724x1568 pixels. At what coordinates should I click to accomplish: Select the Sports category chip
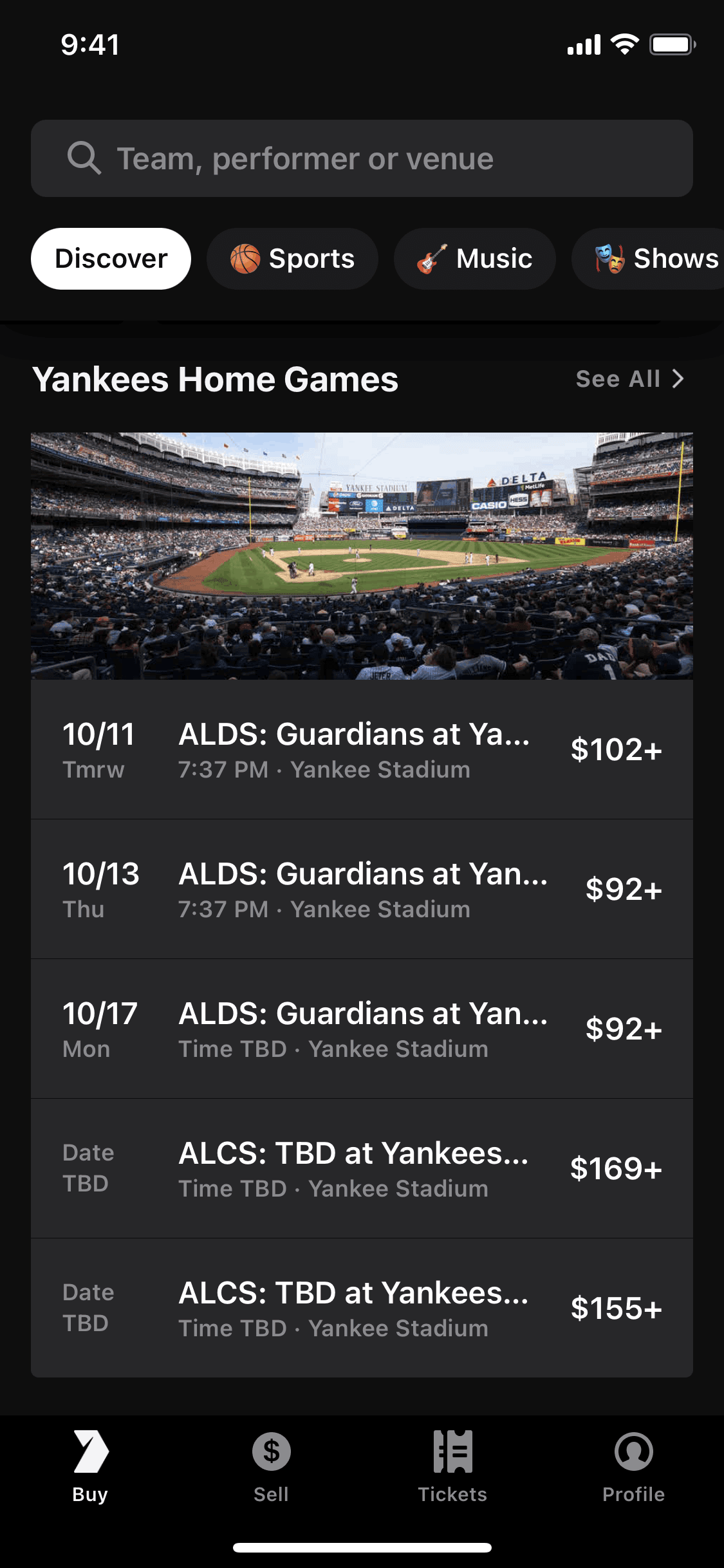pos(292,258)
